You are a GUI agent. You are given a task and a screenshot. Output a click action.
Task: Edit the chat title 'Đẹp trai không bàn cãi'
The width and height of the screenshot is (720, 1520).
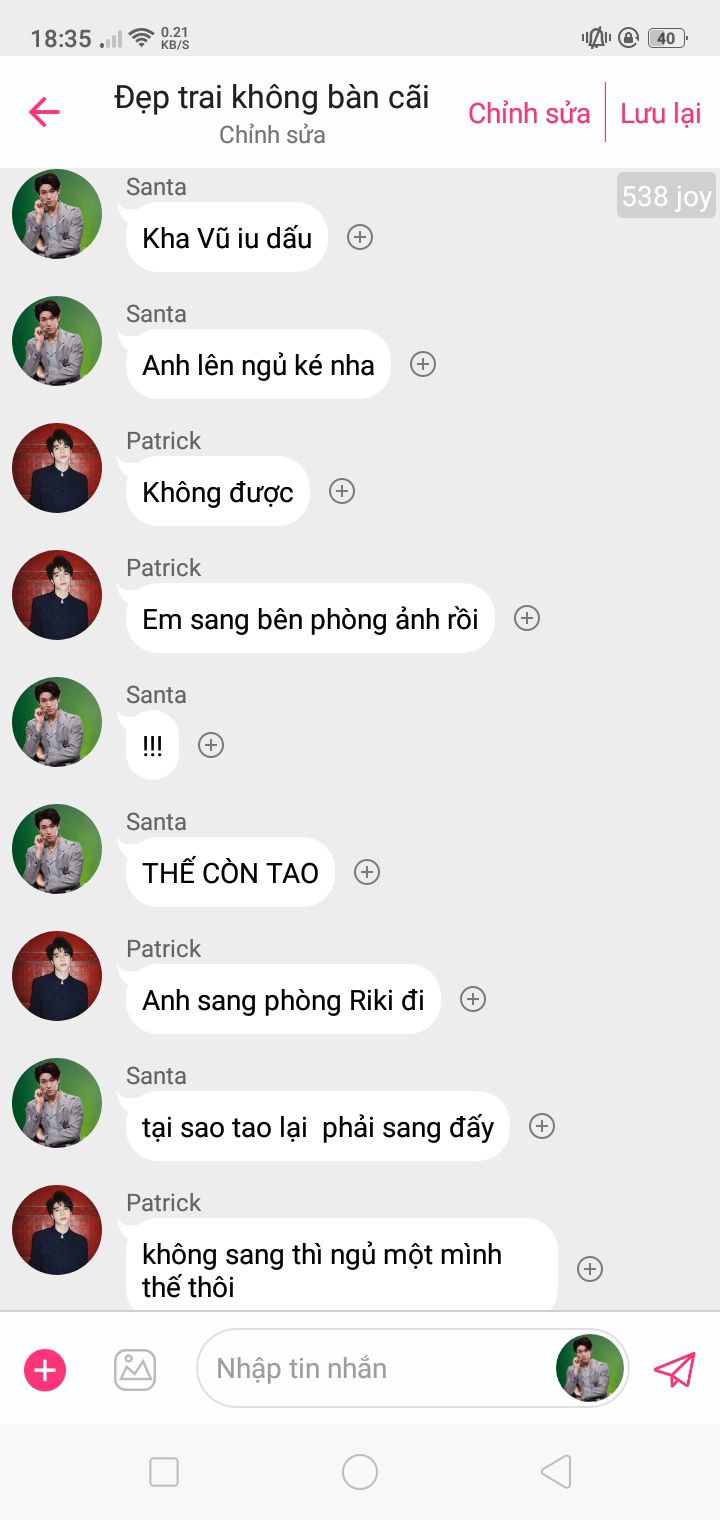tap(272, 97)
